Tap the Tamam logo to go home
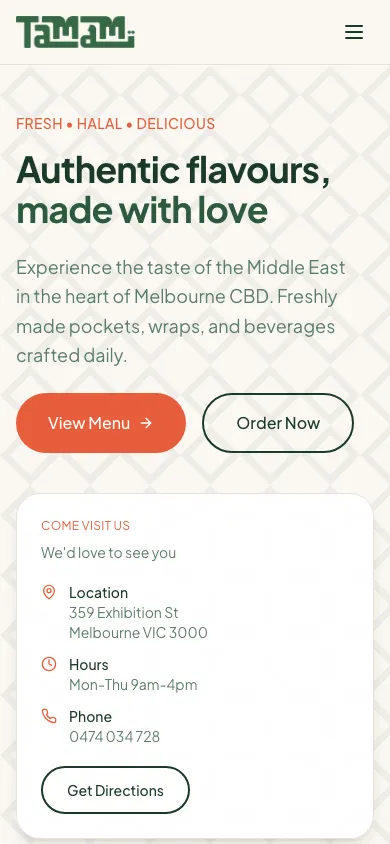 [x=75, y=32]
